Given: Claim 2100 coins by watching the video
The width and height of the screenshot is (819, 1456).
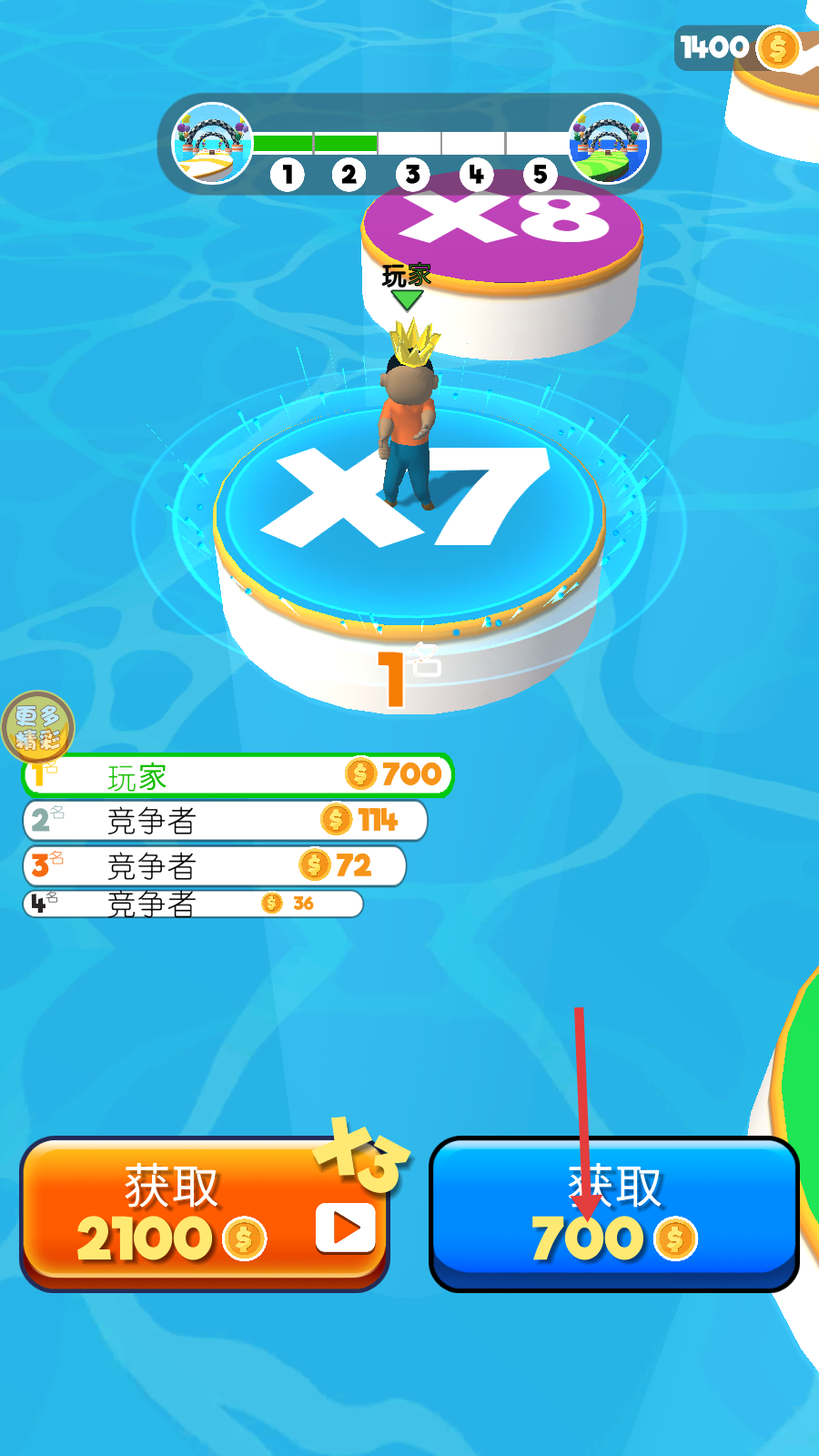Looking at the screenshot, I should click(x=205, y=1212).
